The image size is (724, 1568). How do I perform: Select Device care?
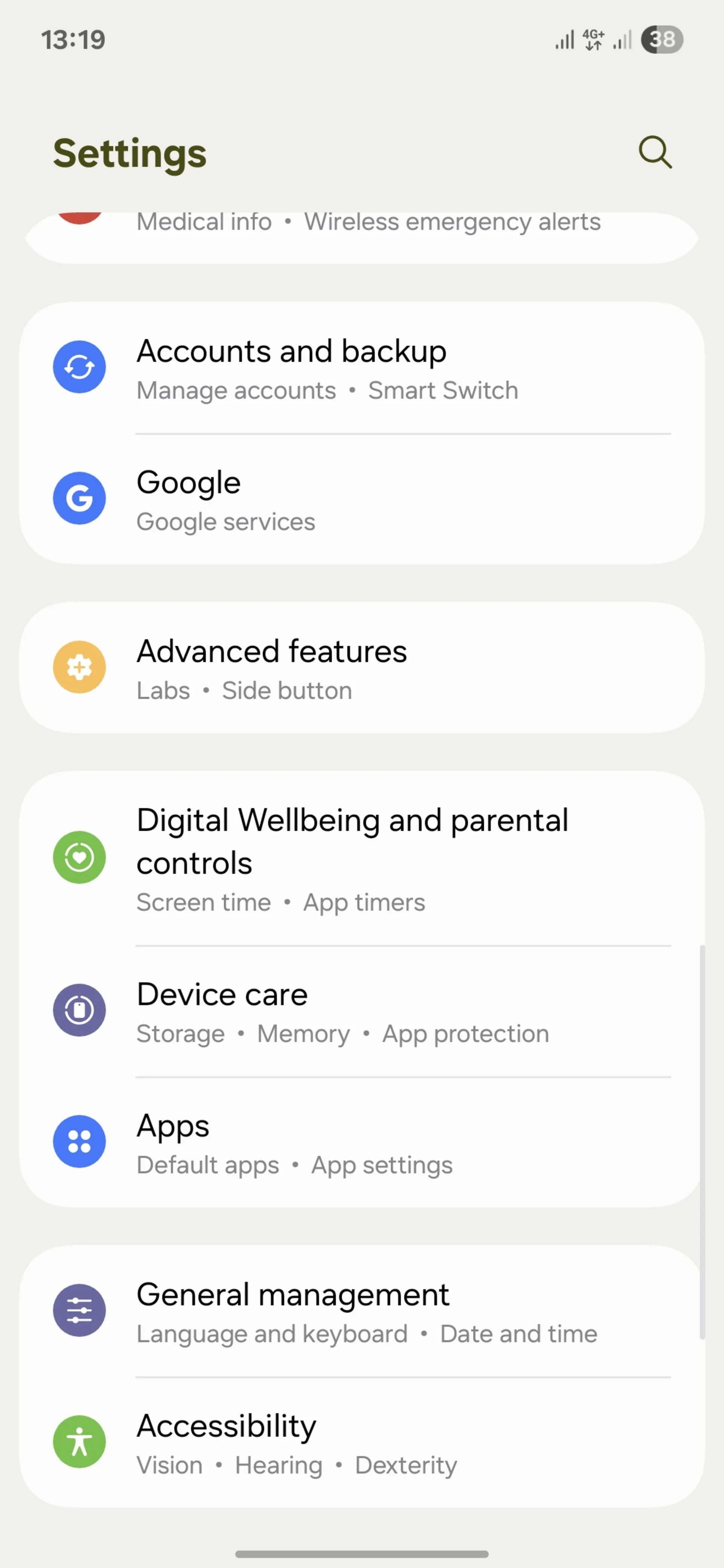click(362, 1011)
